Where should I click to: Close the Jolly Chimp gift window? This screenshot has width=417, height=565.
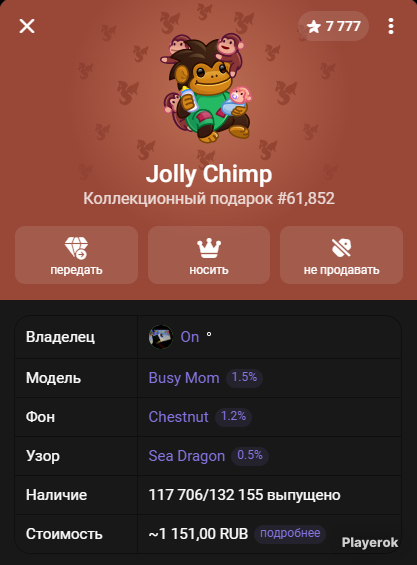click(27, 26)
